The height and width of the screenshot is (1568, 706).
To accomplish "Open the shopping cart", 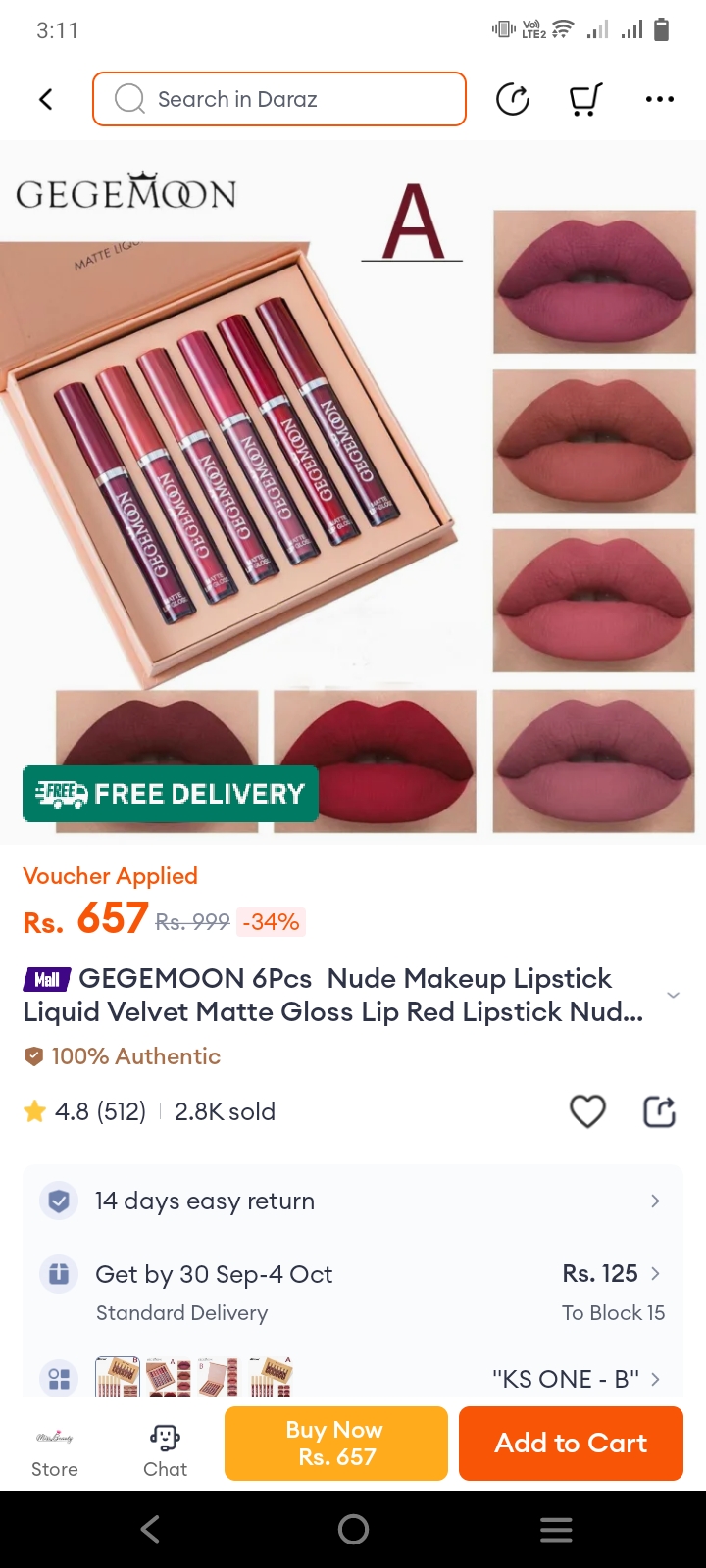I will [585, 99].
